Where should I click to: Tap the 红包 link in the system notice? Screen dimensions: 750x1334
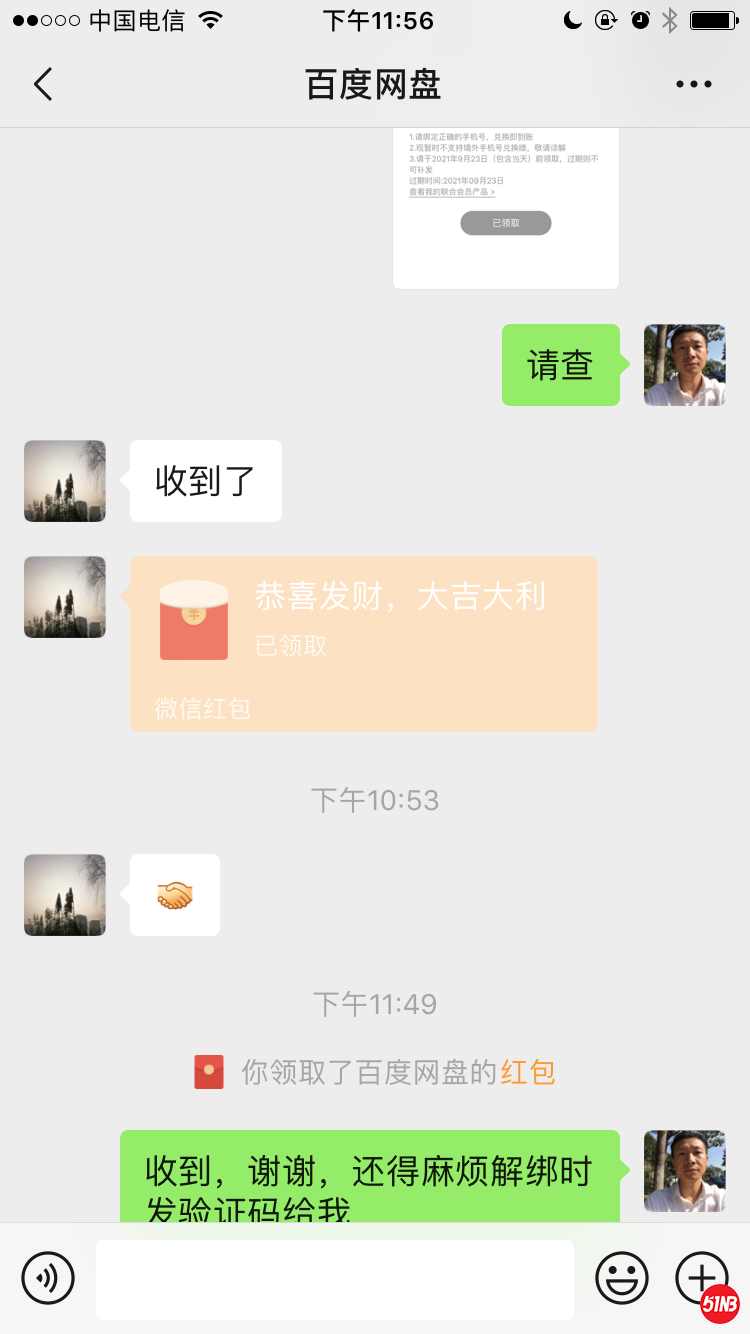tap(528, 1072)
